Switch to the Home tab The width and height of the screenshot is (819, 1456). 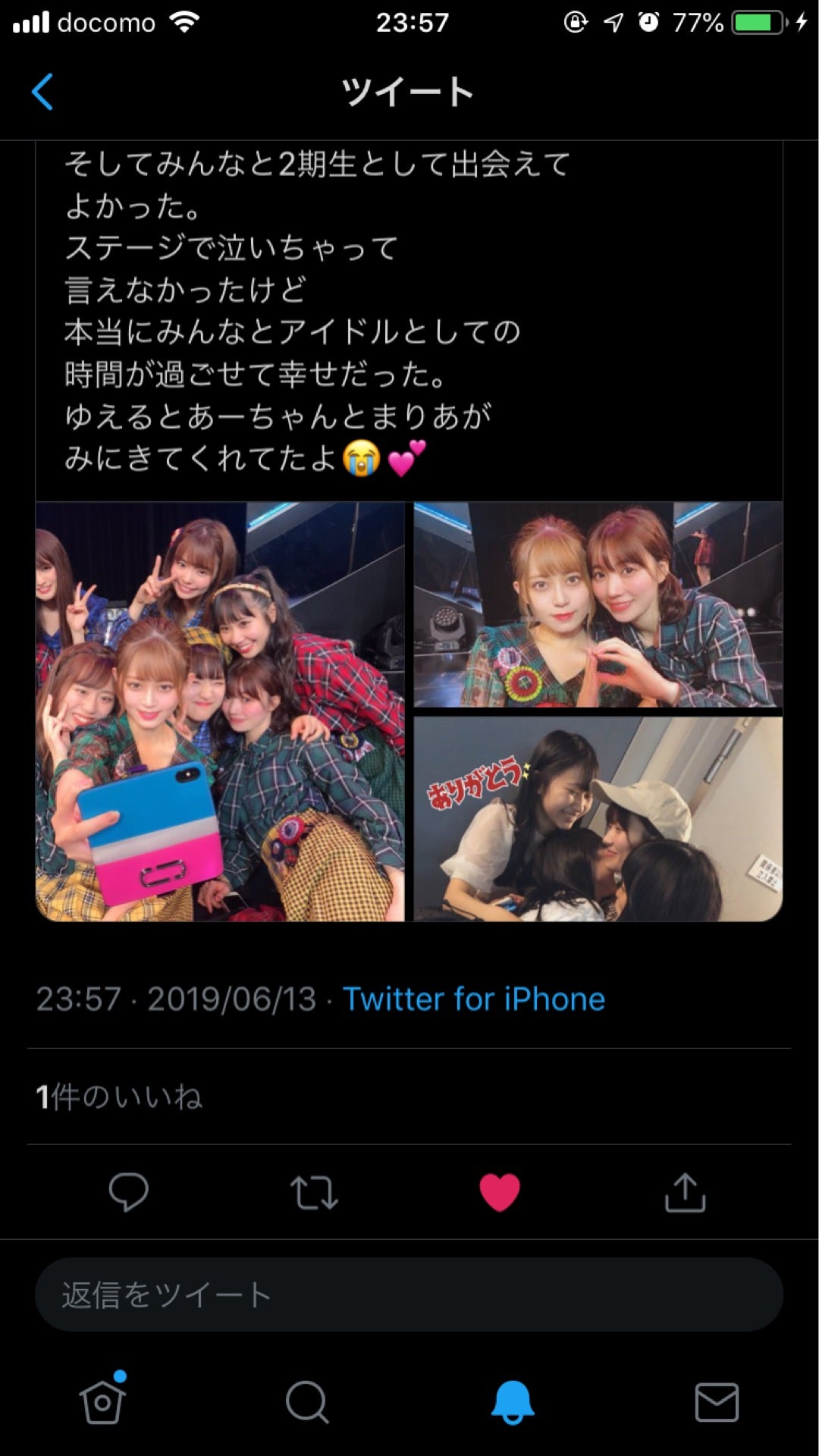tap(102, 1401)
